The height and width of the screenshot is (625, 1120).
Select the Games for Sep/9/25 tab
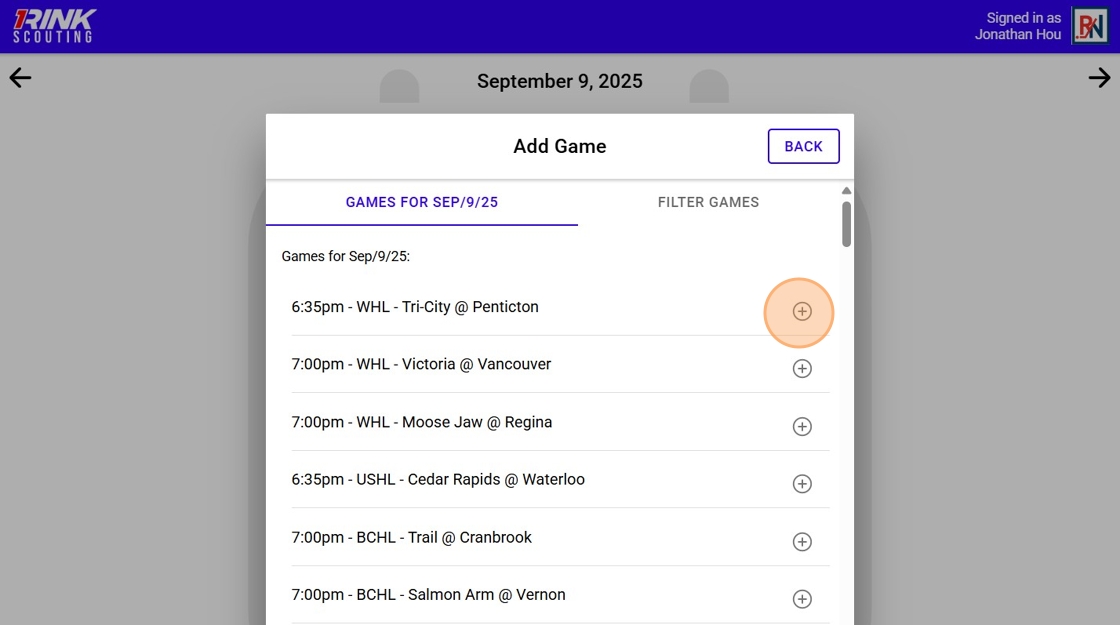[422, 202]
